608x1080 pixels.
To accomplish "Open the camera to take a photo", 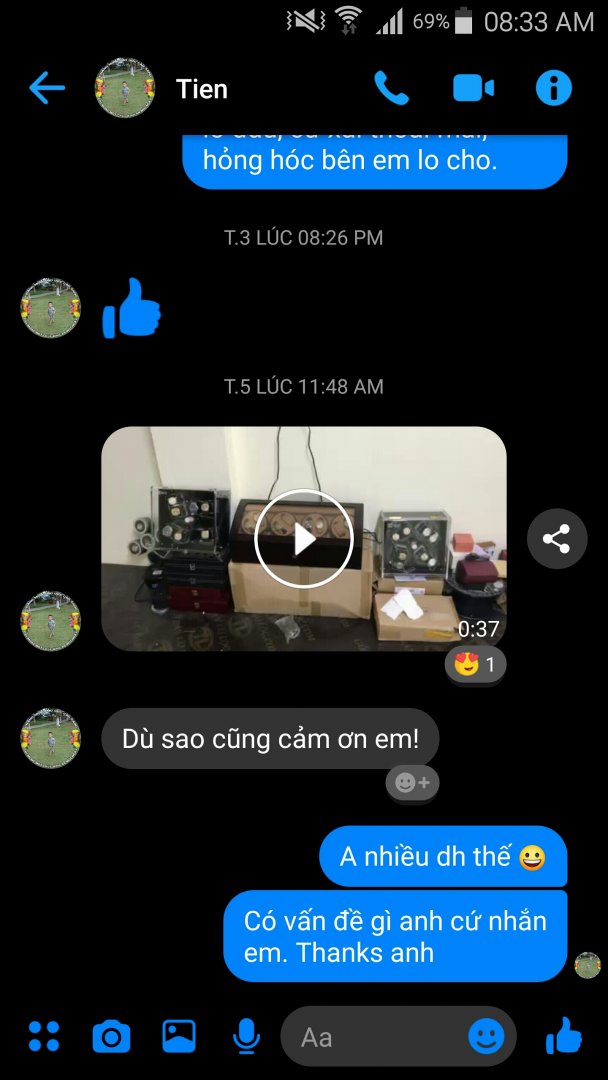I will point(111,1037).
